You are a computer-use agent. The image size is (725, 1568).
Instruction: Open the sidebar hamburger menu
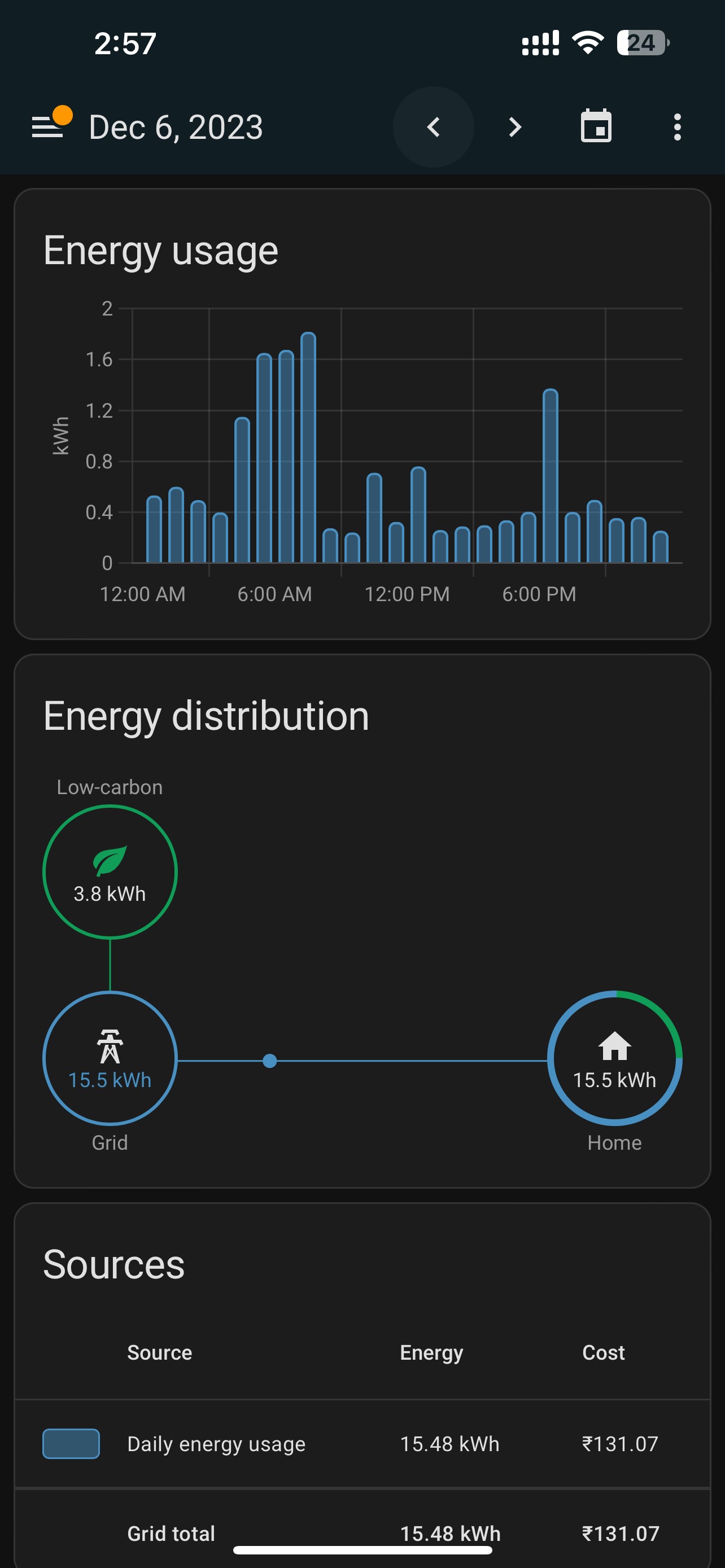47,127
